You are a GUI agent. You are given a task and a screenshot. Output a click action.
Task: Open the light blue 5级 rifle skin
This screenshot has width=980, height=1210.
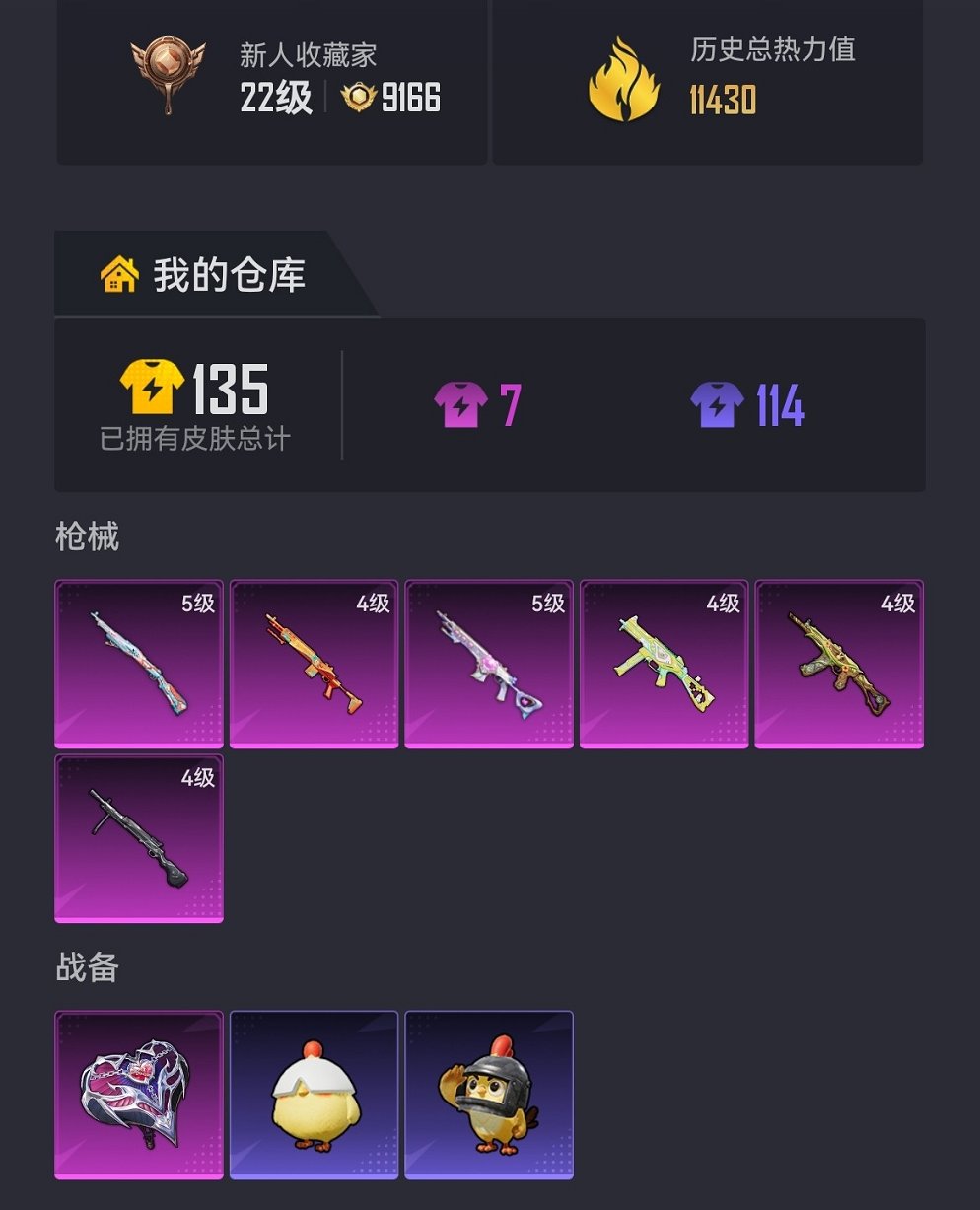point(139,664)
